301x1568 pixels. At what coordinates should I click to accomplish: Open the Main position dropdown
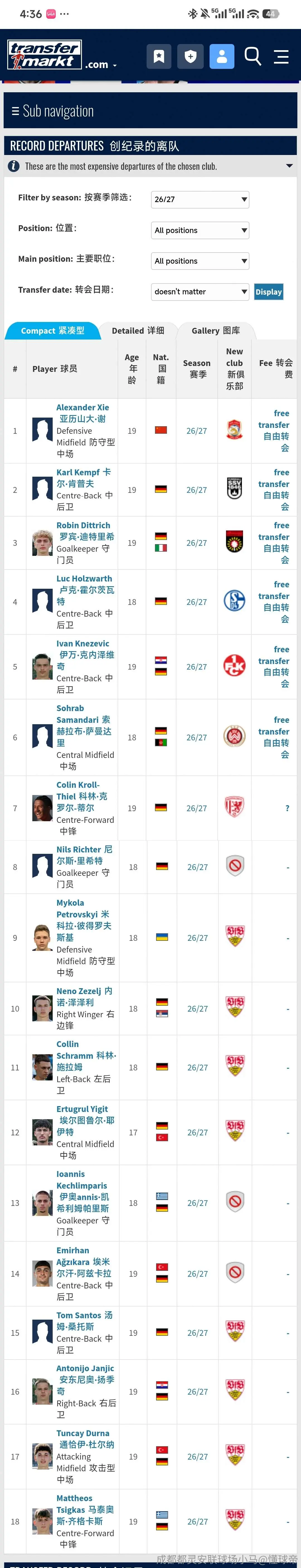pos(200,261)
